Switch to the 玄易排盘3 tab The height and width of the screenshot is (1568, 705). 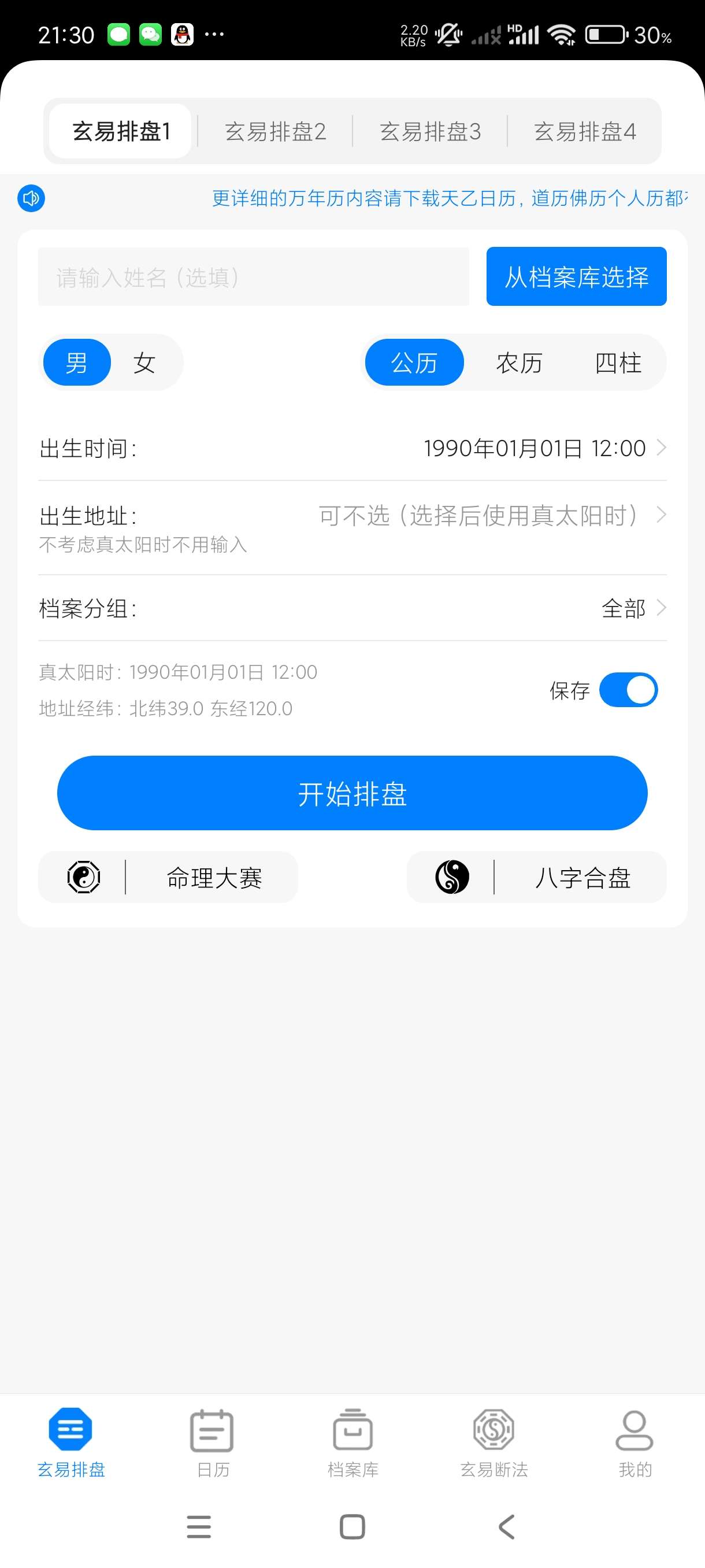[430, 131]
